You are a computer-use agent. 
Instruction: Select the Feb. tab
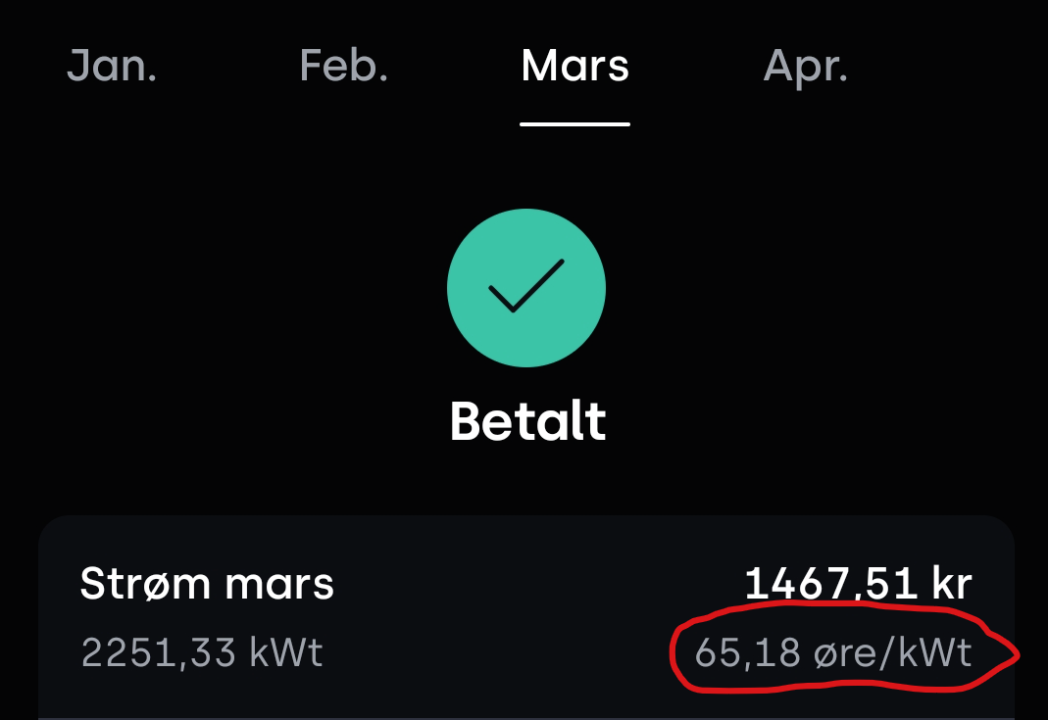(343, 66)
